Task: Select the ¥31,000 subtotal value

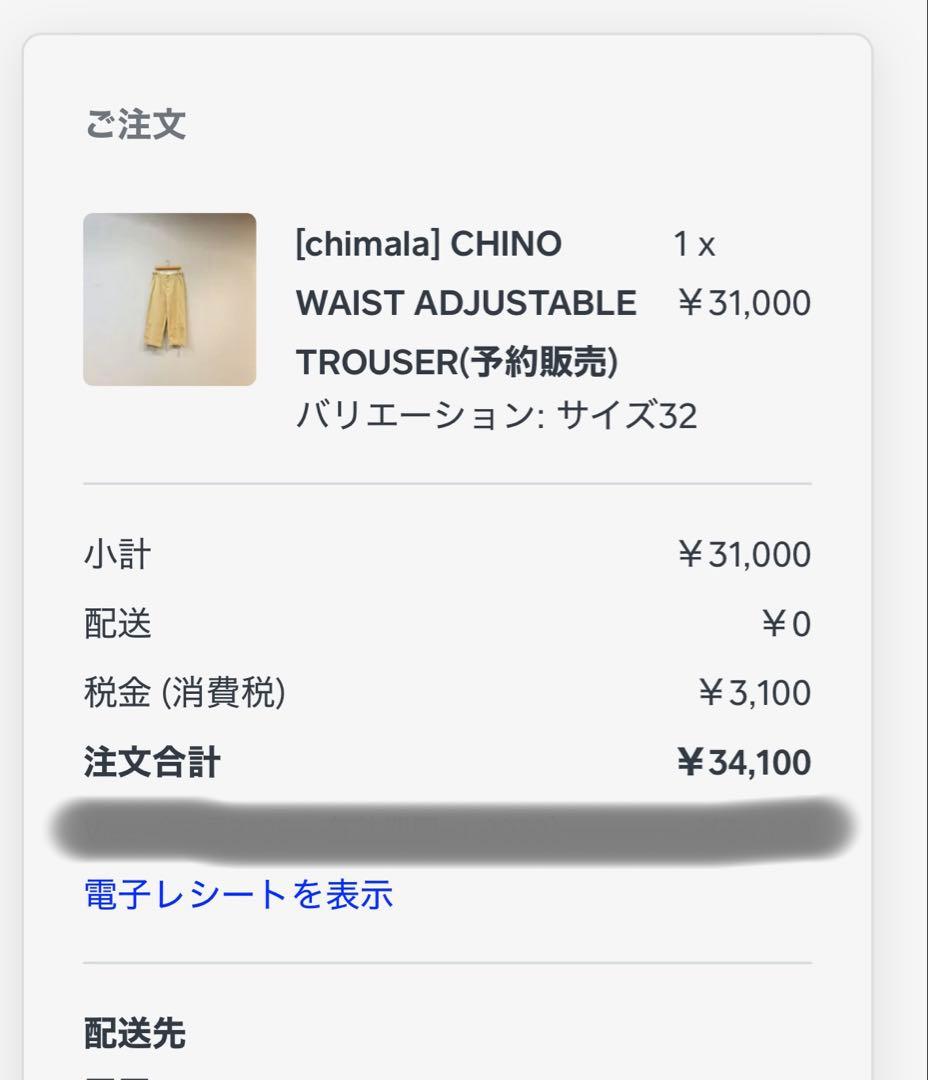Action: (x=745, y=553)
